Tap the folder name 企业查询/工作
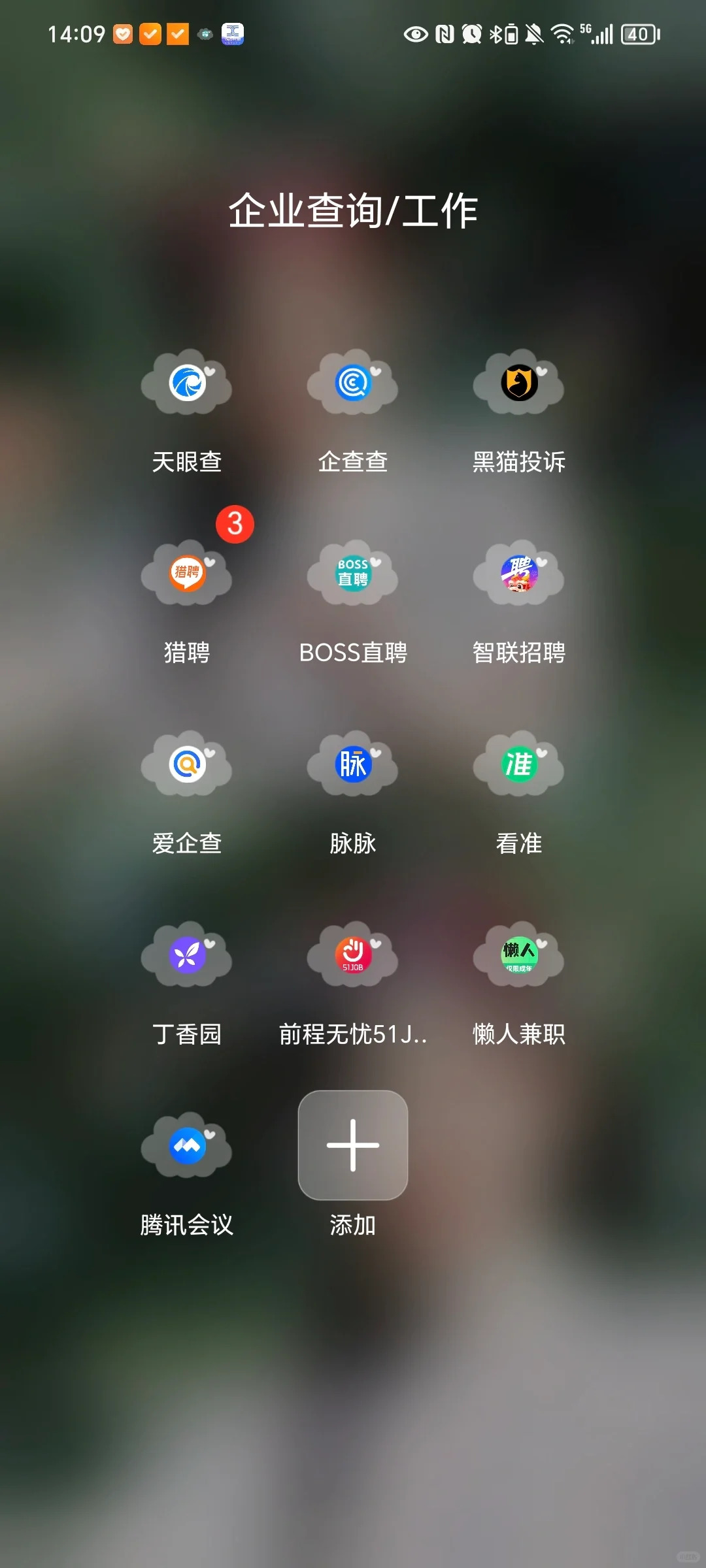This screenshot has height=1568, width=706. 353,211
